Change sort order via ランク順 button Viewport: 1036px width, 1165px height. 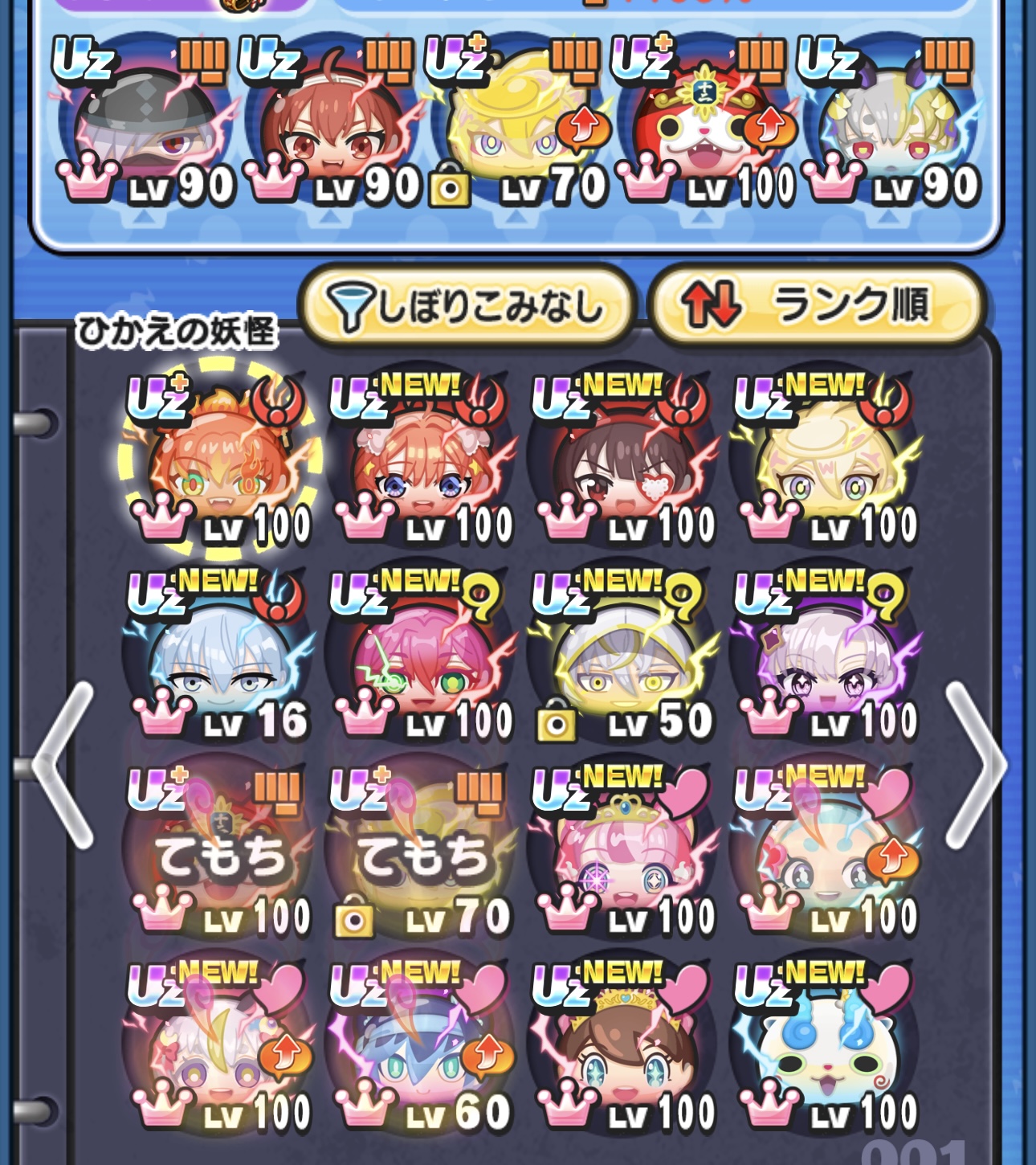coord(815,305)
